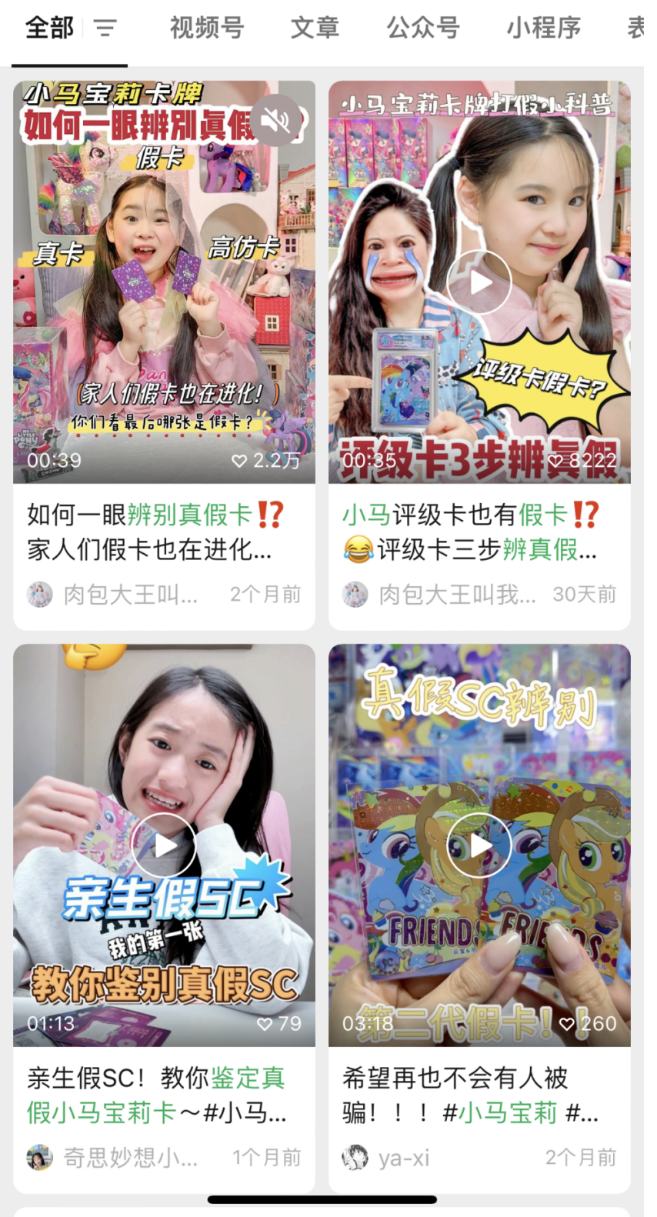Screen dimensions: 657x1217
Task: Switch to the 视频号 tab
Action: point(206,28)
